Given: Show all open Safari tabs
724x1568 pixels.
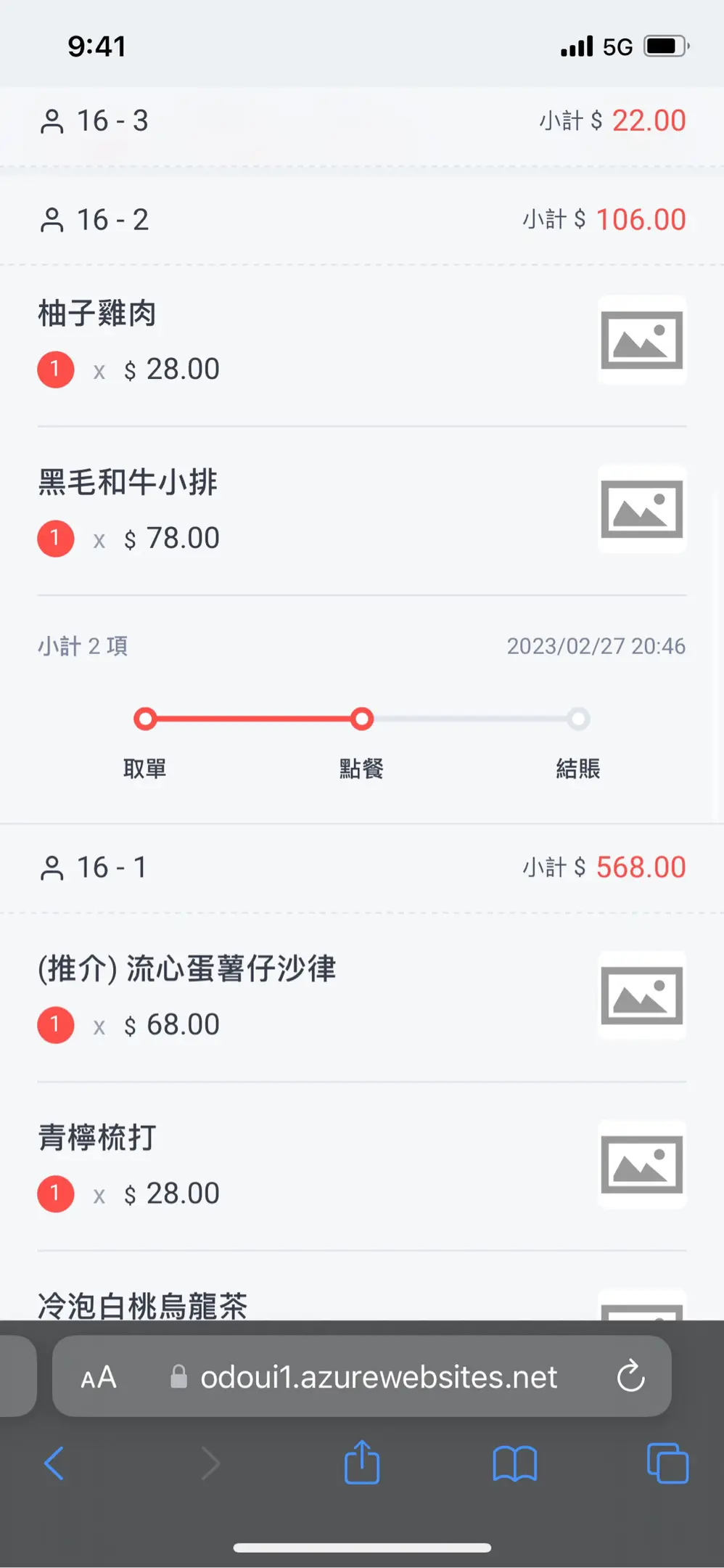Looking at the screenshot, I should (x=667, y=1463).
